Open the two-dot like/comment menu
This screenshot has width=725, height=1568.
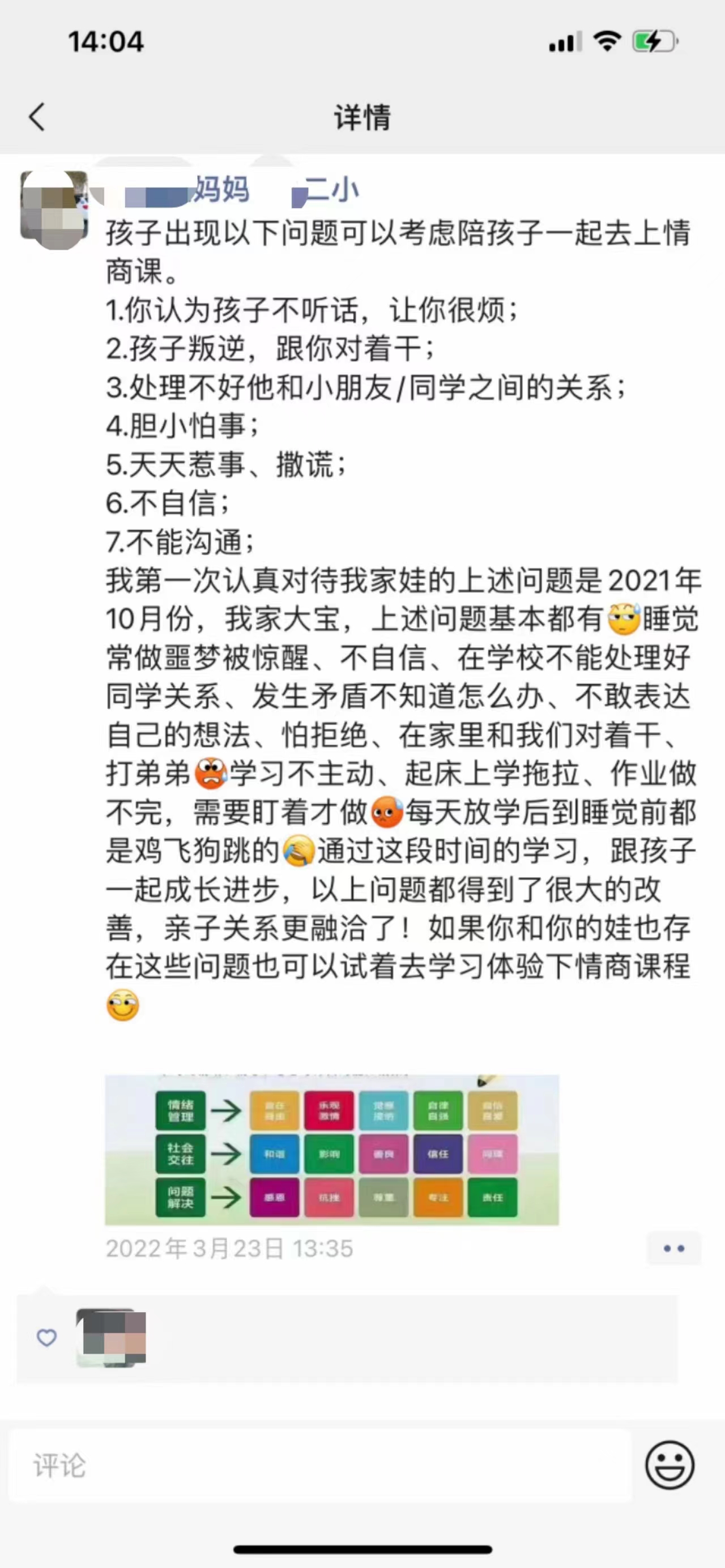coord(673,1249)
